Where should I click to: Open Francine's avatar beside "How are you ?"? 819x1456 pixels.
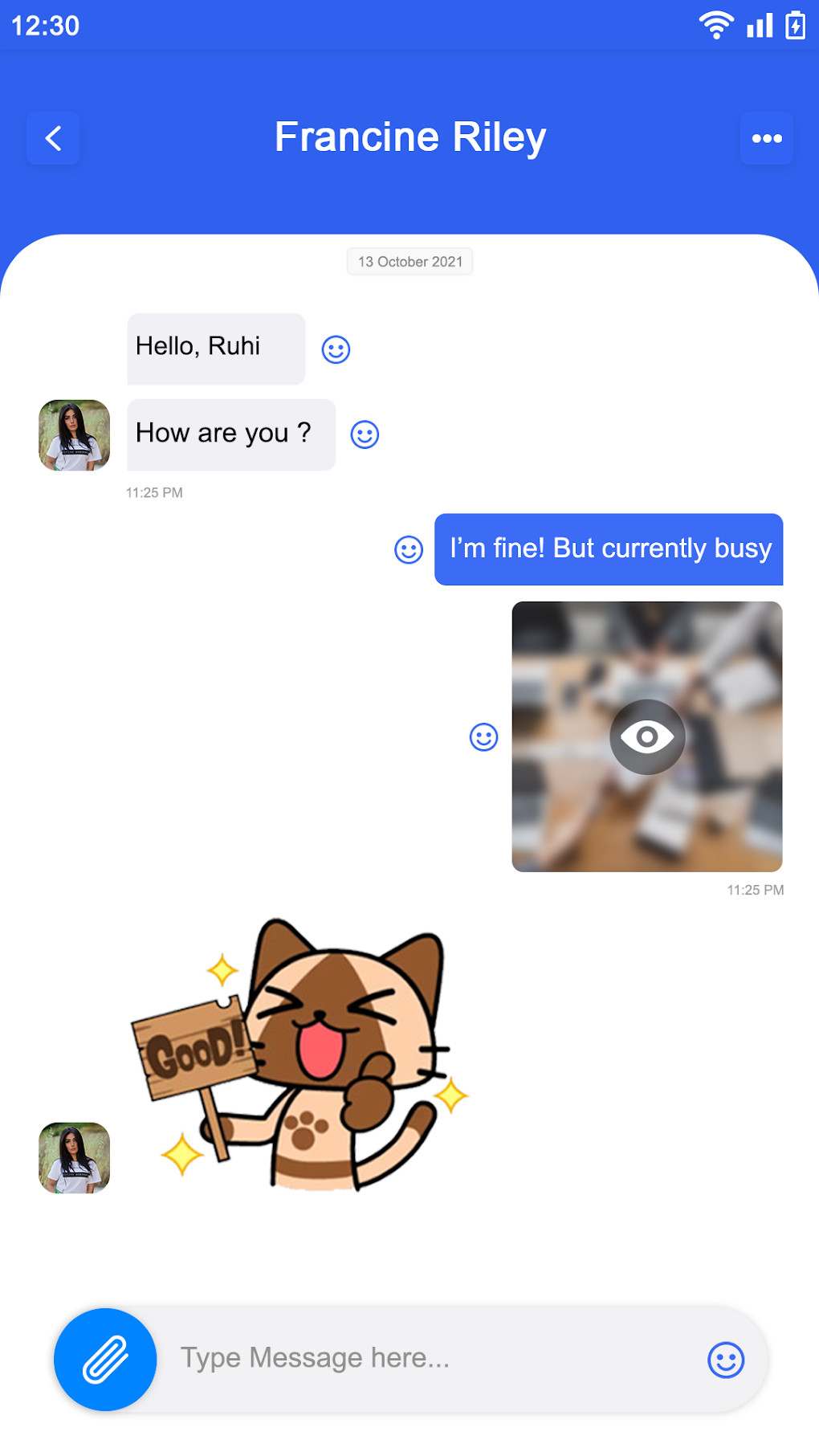[75, 435]
